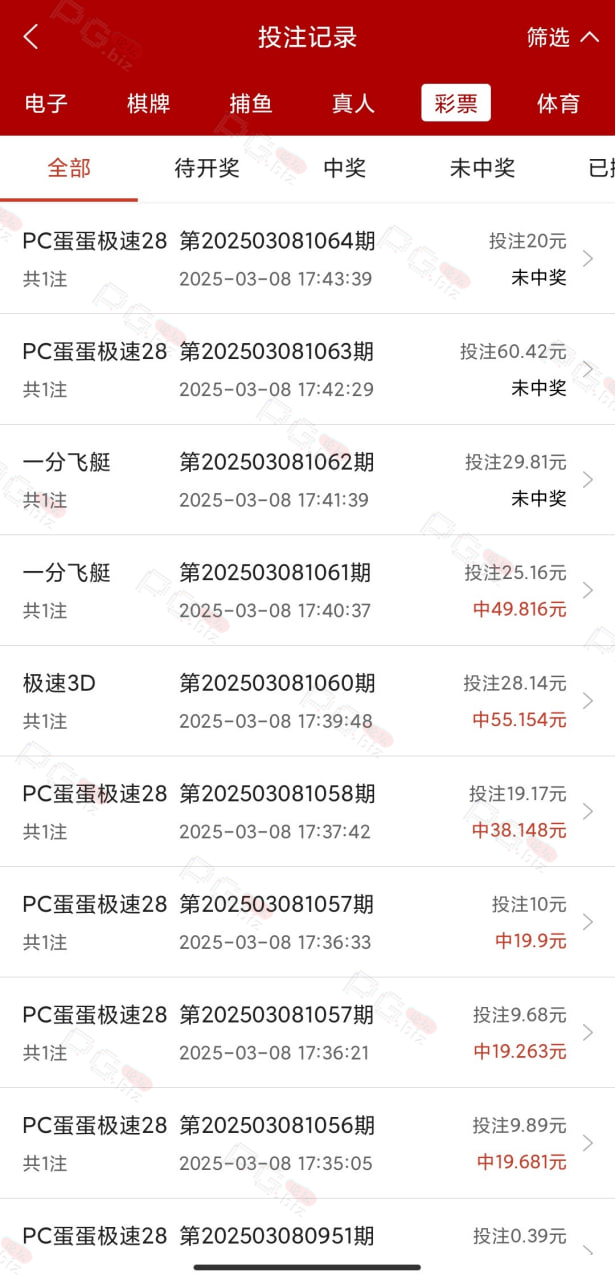The image size is (615, 1280).
Task: Open bet record for period 202503081056
Action: (307, 1144)
